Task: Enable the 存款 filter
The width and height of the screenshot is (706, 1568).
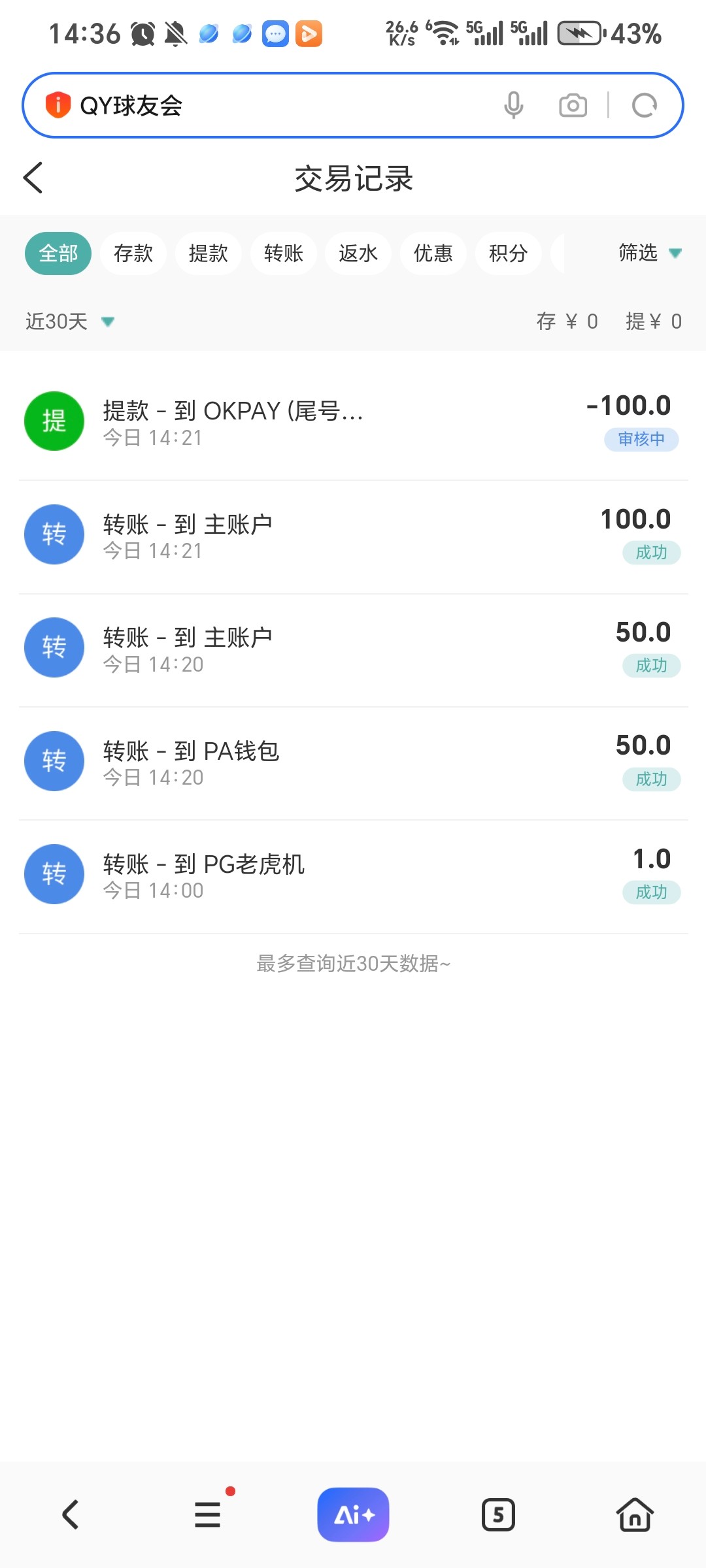Action: (x=133, y=253)
